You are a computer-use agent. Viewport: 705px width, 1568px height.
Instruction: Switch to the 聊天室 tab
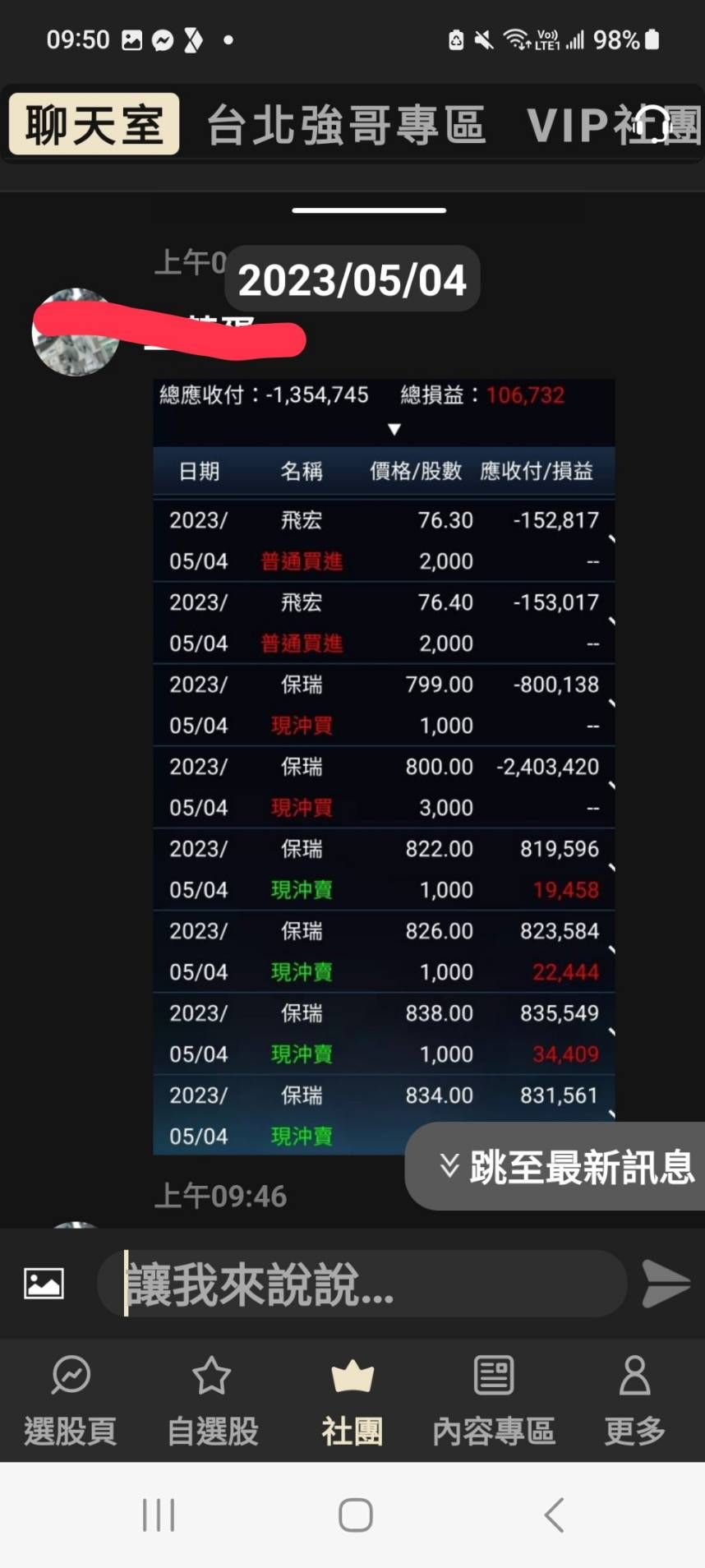[x=93, y=125]
